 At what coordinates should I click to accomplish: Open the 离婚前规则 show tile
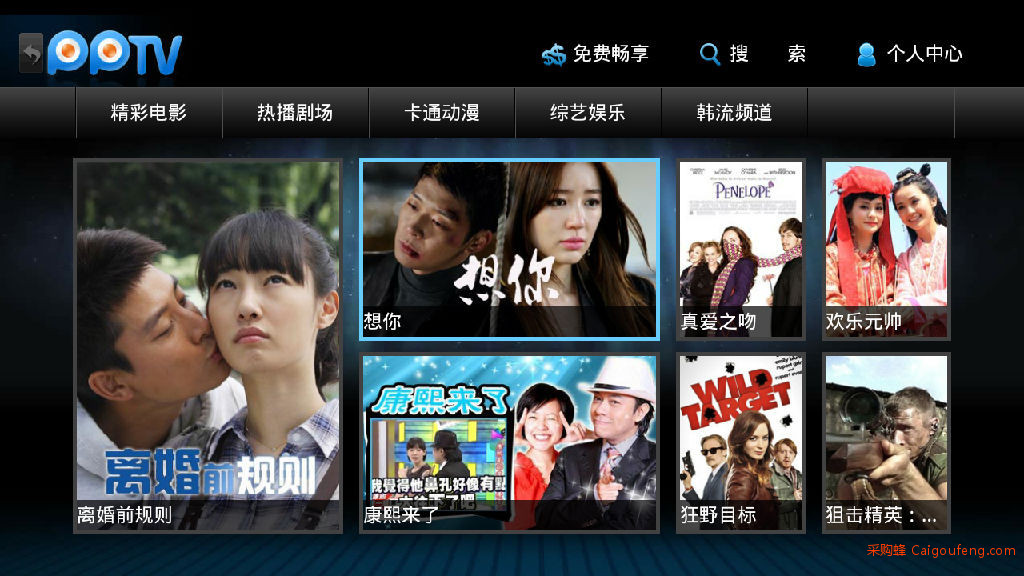pyautogui.click(x=208, y=345)
